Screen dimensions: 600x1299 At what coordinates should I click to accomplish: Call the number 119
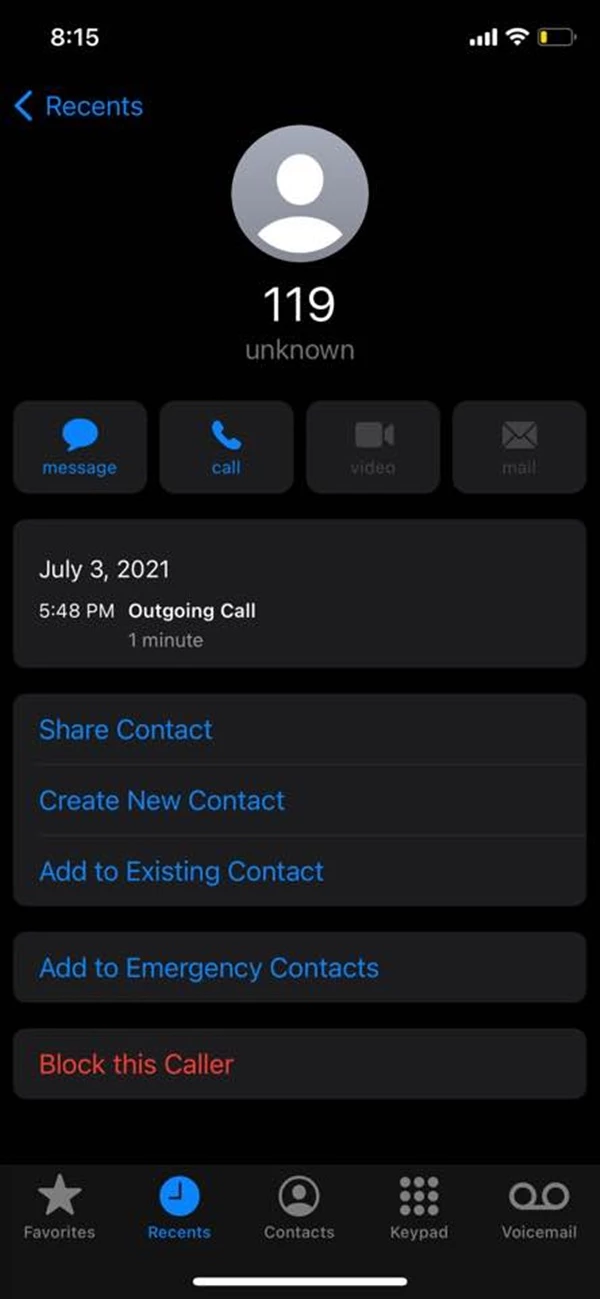click(x=226, y=447)
